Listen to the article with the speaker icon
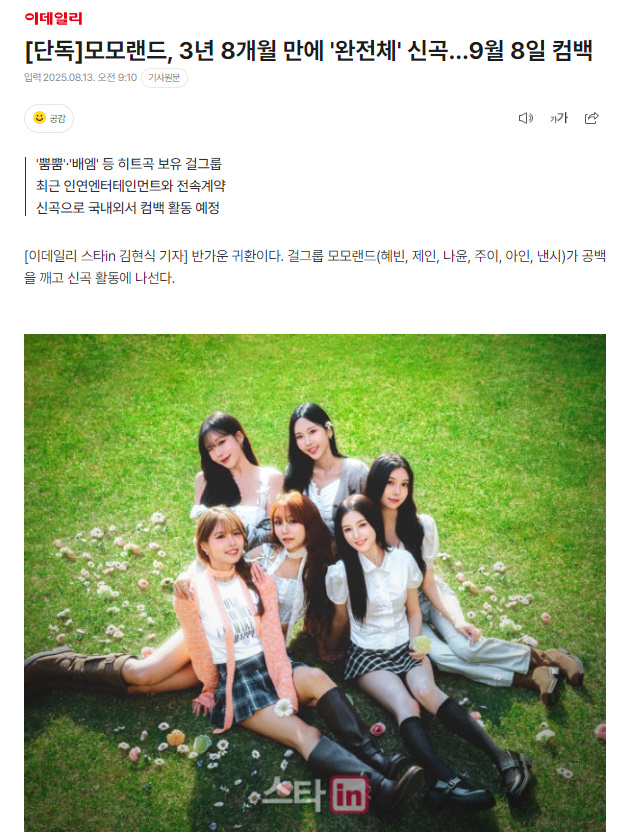Screen dimensions: 633x835 (x=525, y=118)
